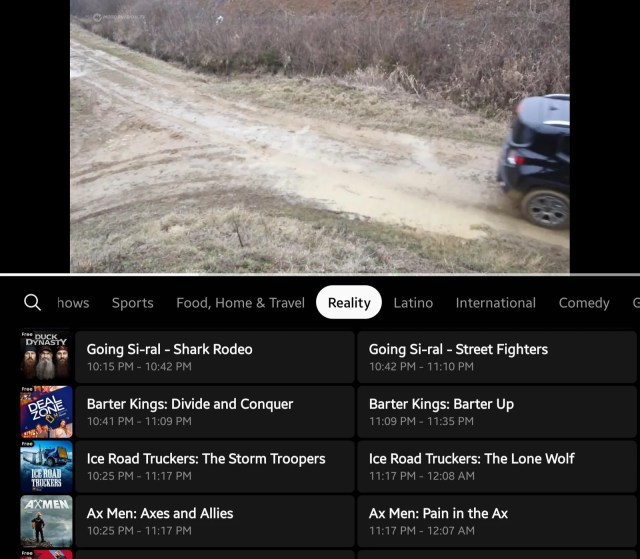640x559 pixels.
Task: Open the International tab
Action: (495, 303)
